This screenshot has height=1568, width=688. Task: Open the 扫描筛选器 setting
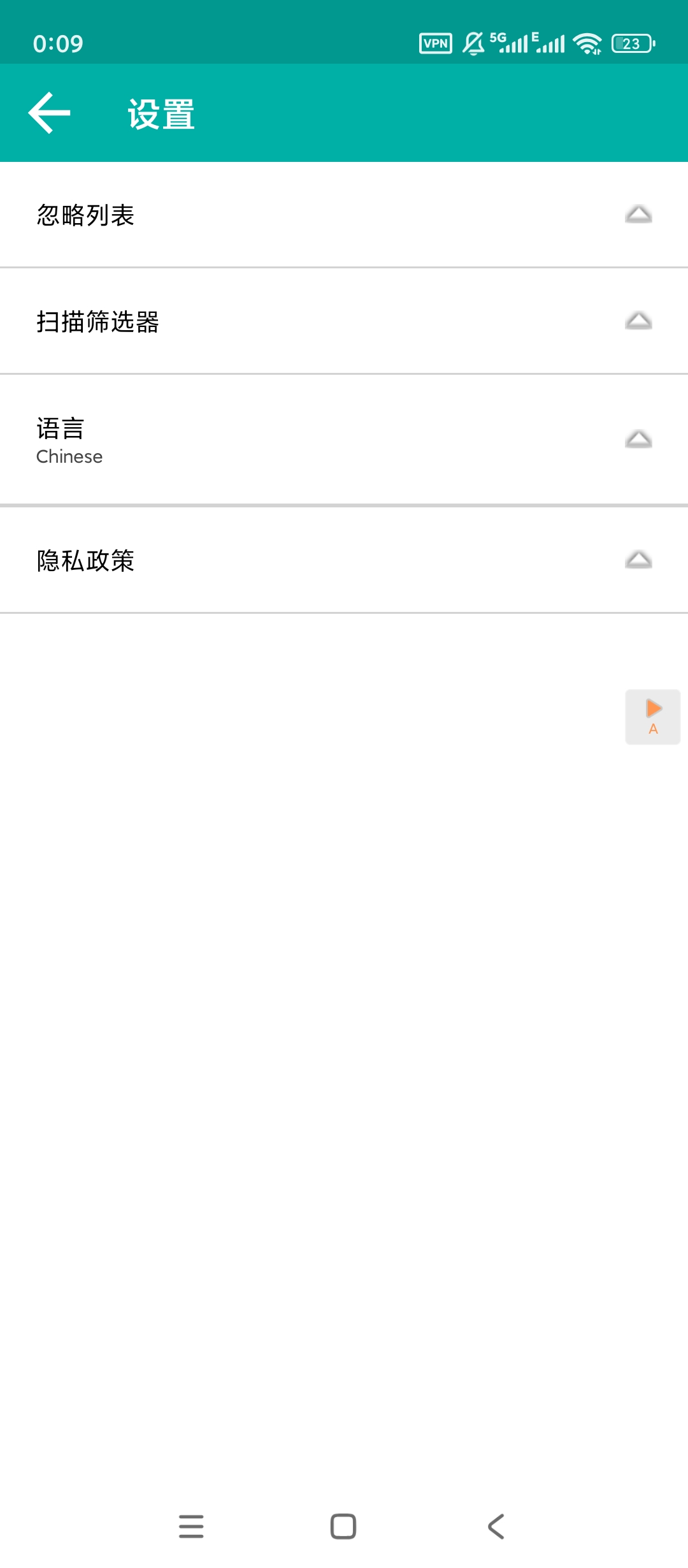click(344, 321)
